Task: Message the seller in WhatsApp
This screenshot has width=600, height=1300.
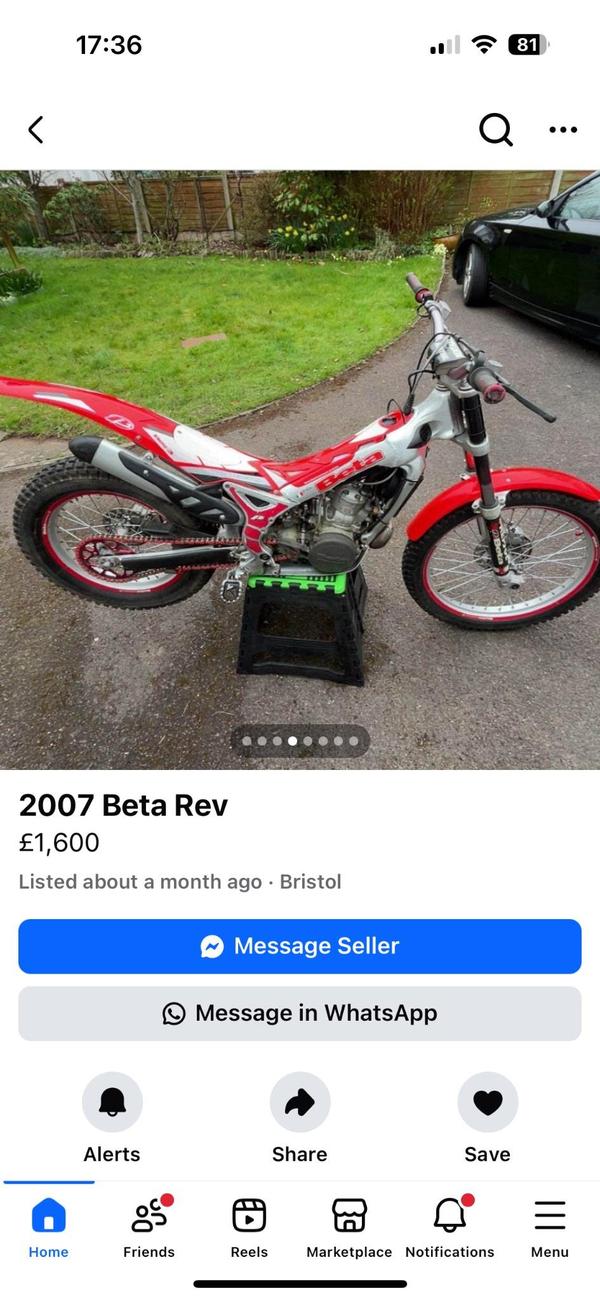Action: 300,1013
